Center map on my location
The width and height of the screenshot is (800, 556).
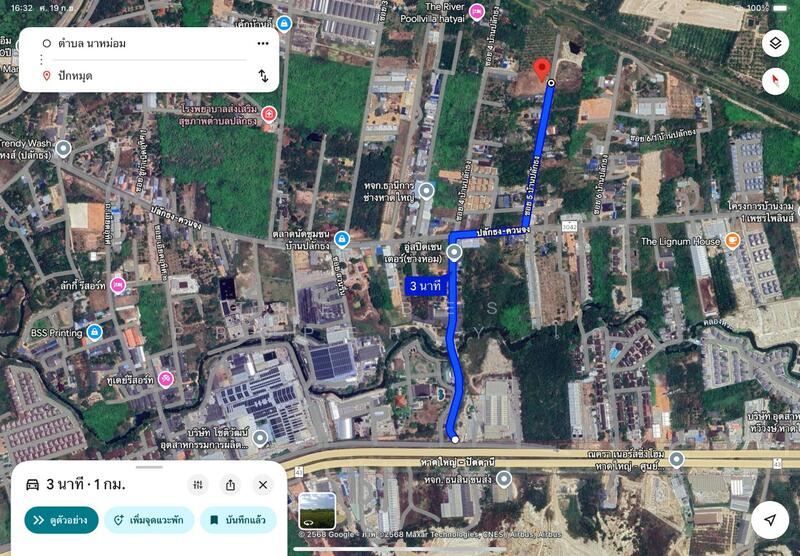tap(769, 520)
